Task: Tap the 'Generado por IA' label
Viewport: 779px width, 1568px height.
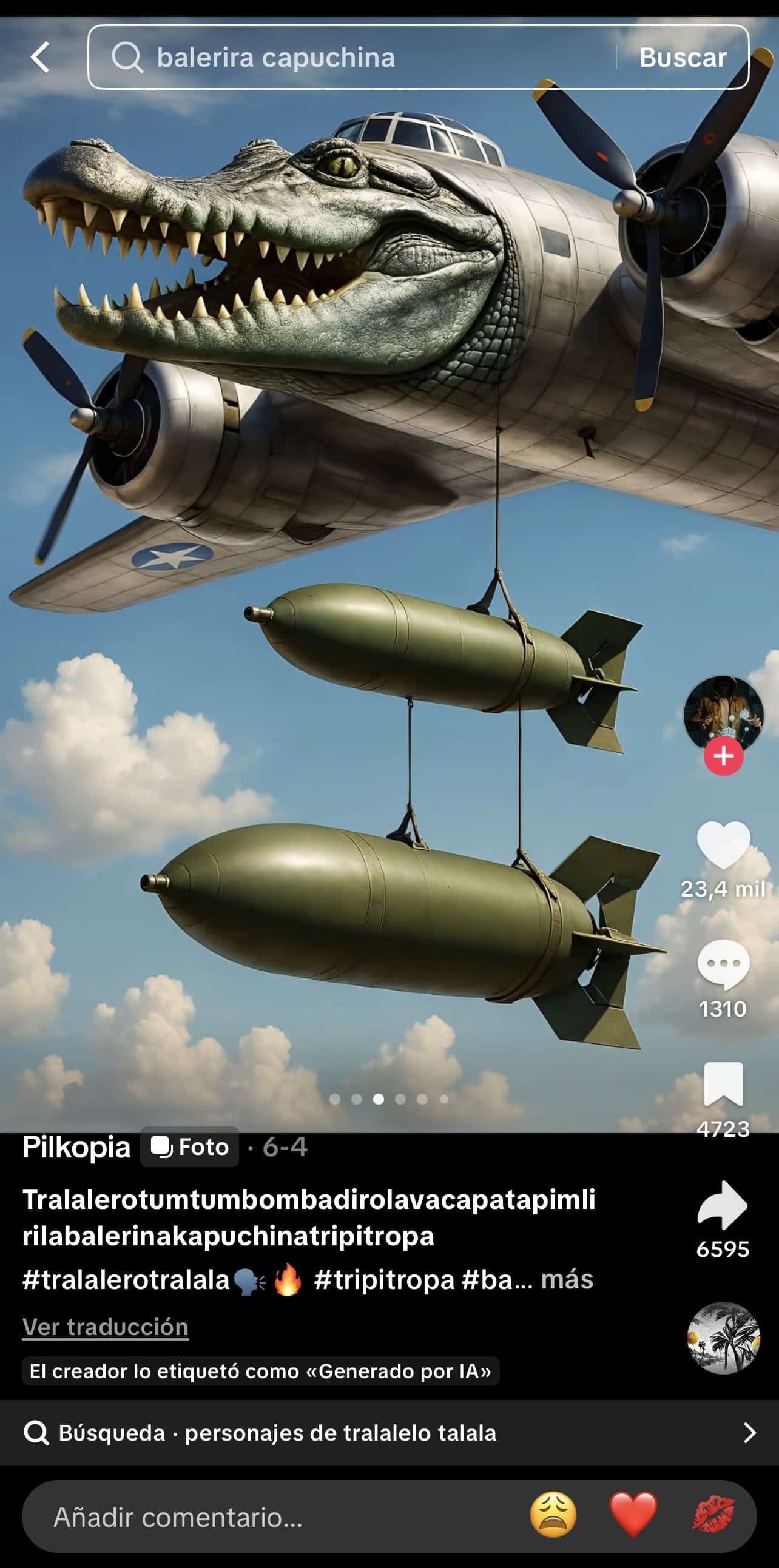Action: (260, 1371)
